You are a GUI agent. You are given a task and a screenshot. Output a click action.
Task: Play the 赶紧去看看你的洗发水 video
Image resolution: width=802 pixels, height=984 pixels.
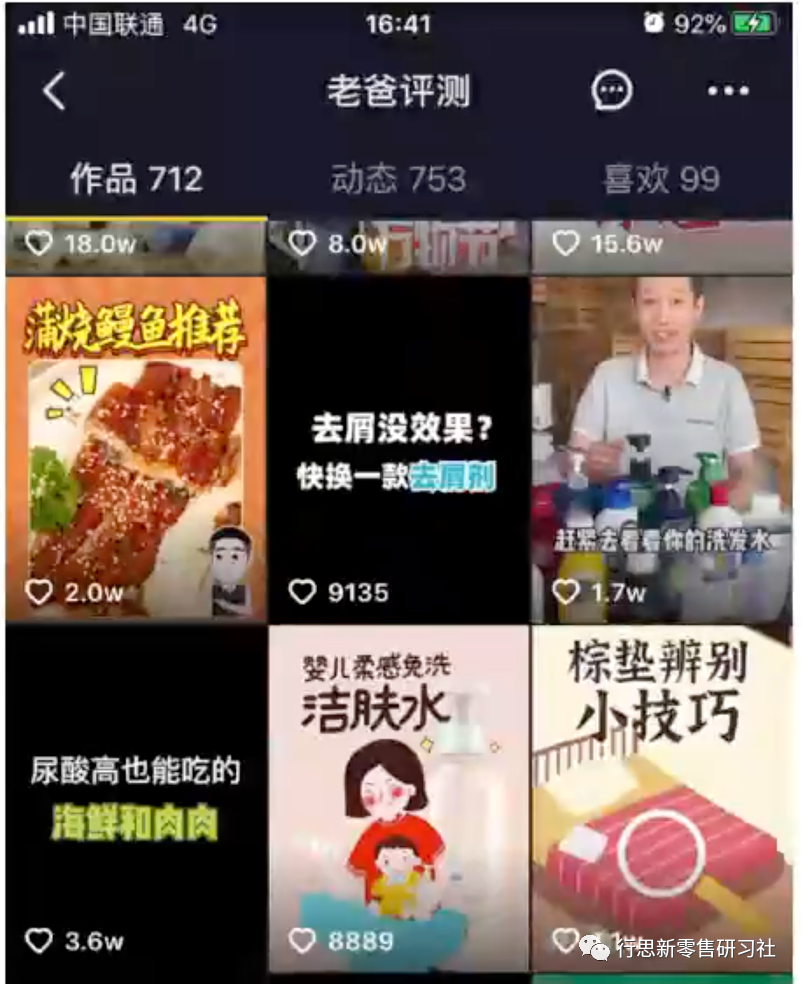click(661, 448)
